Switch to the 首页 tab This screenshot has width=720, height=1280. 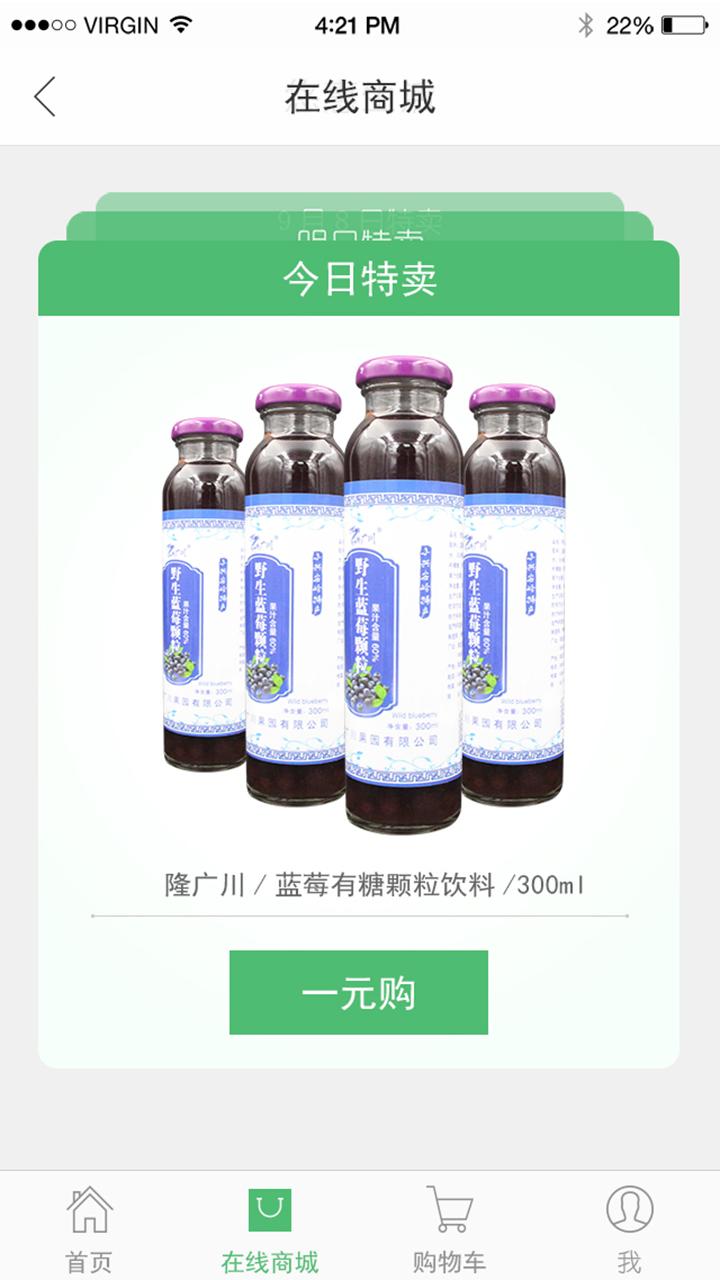point(89,1229)
